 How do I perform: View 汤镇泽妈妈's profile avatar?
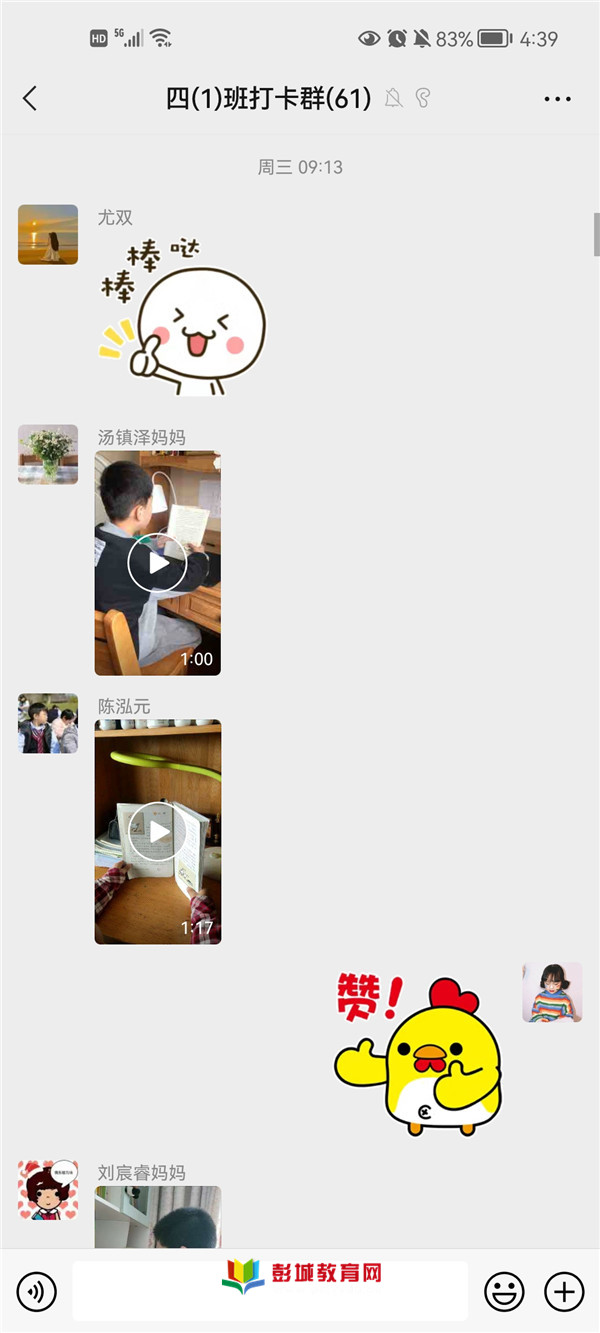click(48, 454)
